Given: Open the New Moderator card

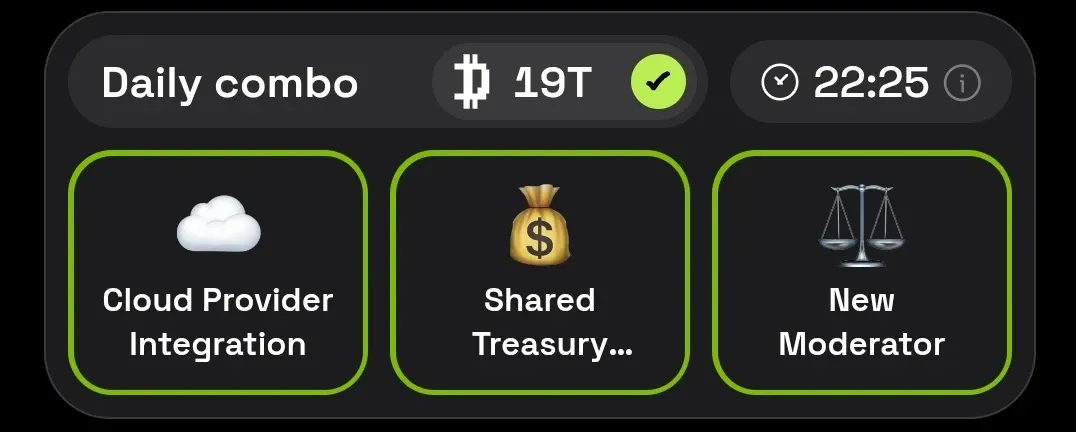Looking at the screenshot, I should click(x=861, y=272).
